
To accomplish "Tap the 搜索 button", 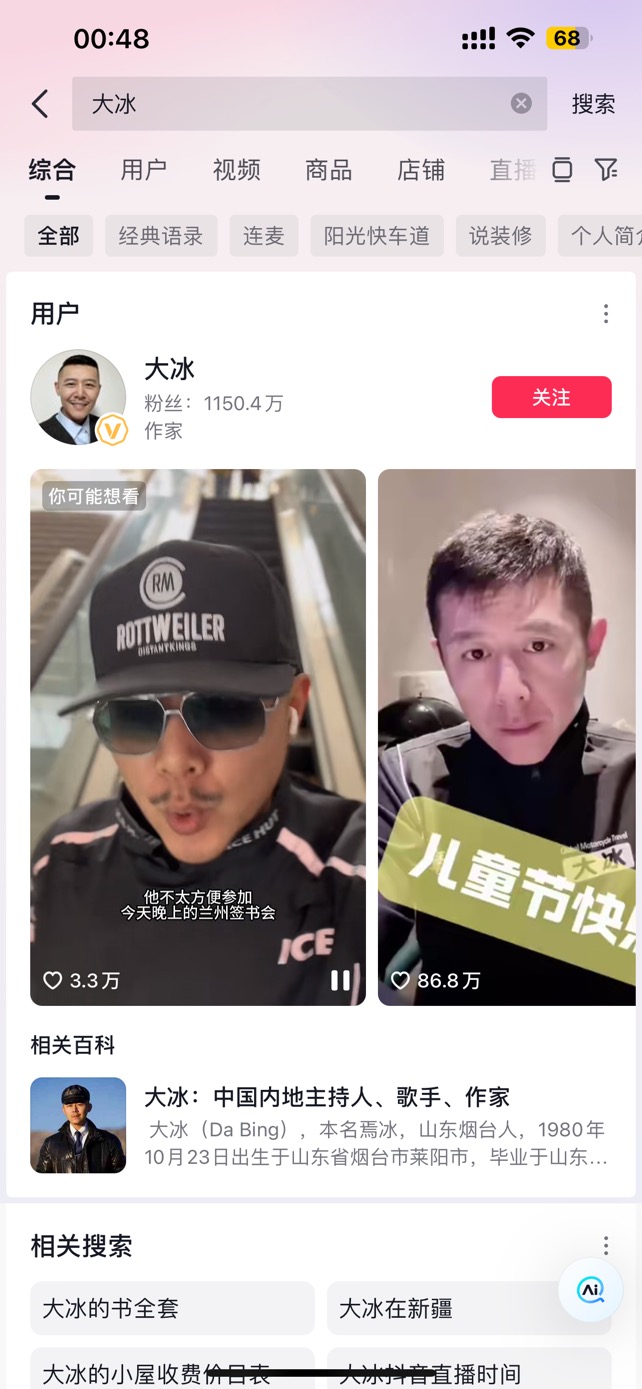I will pyautogui.click(x=593, y=103).
